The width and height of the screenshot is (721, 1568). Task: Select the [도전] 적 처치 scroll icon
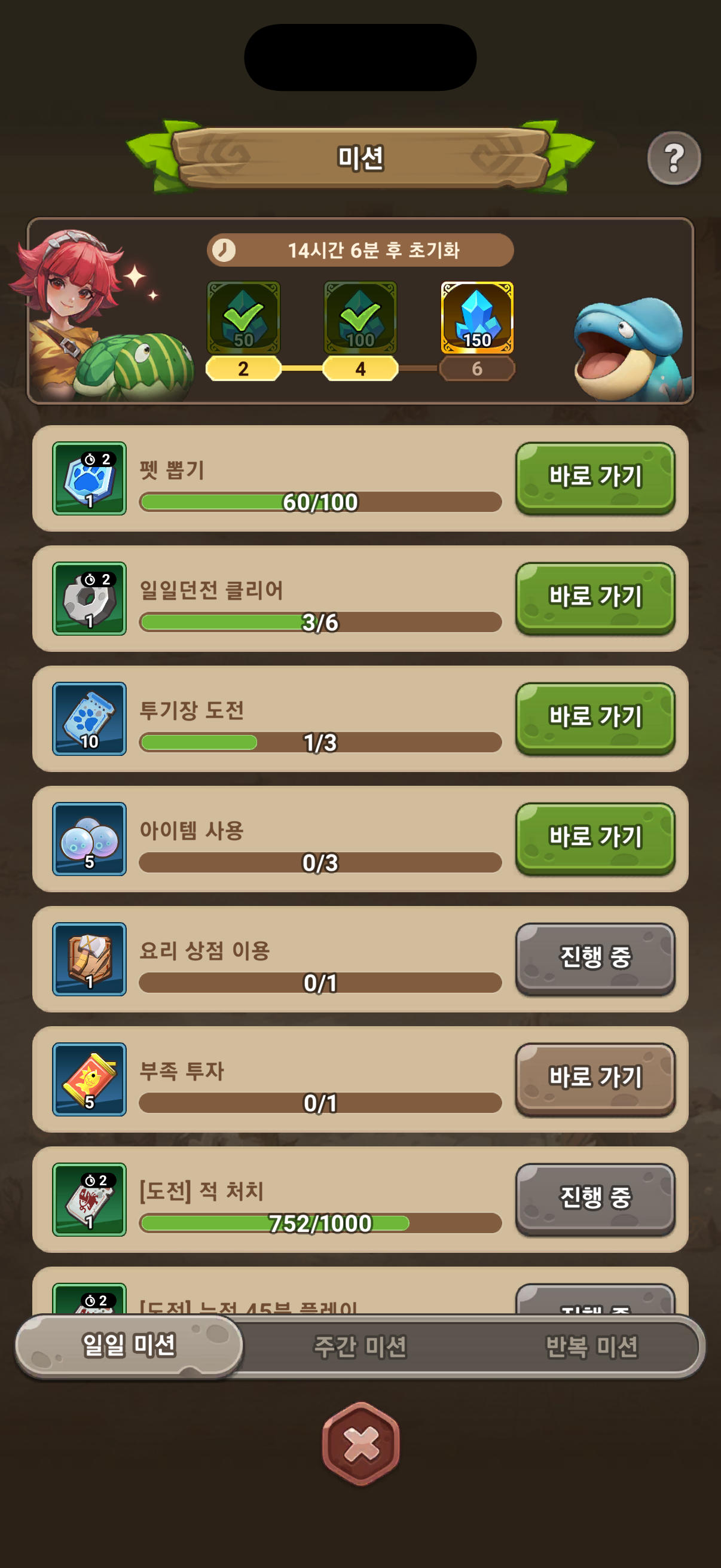point(89,1198)
